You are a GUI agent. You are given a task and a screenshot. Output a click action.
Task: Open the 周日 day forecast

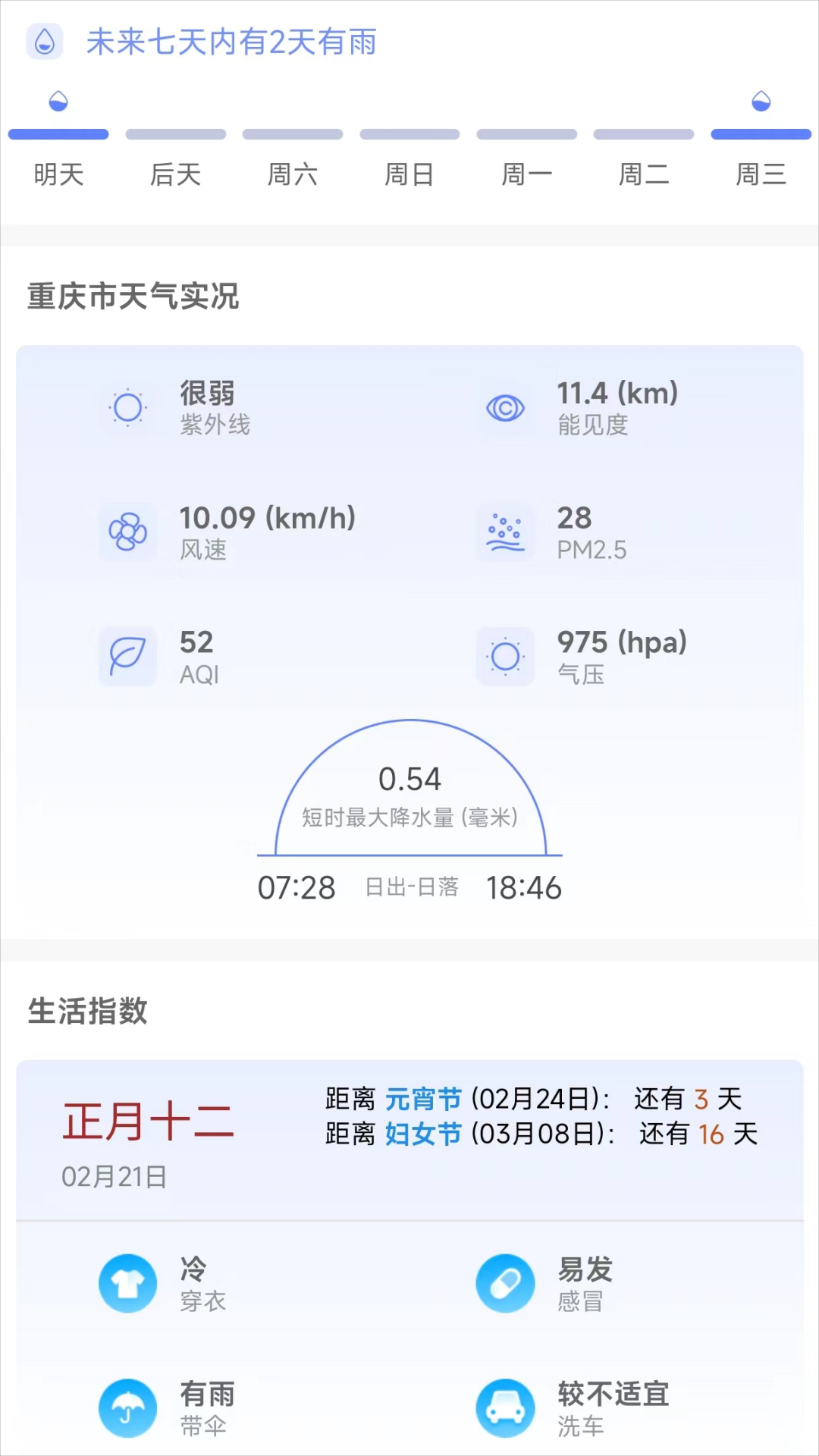(x=409, y=174)
